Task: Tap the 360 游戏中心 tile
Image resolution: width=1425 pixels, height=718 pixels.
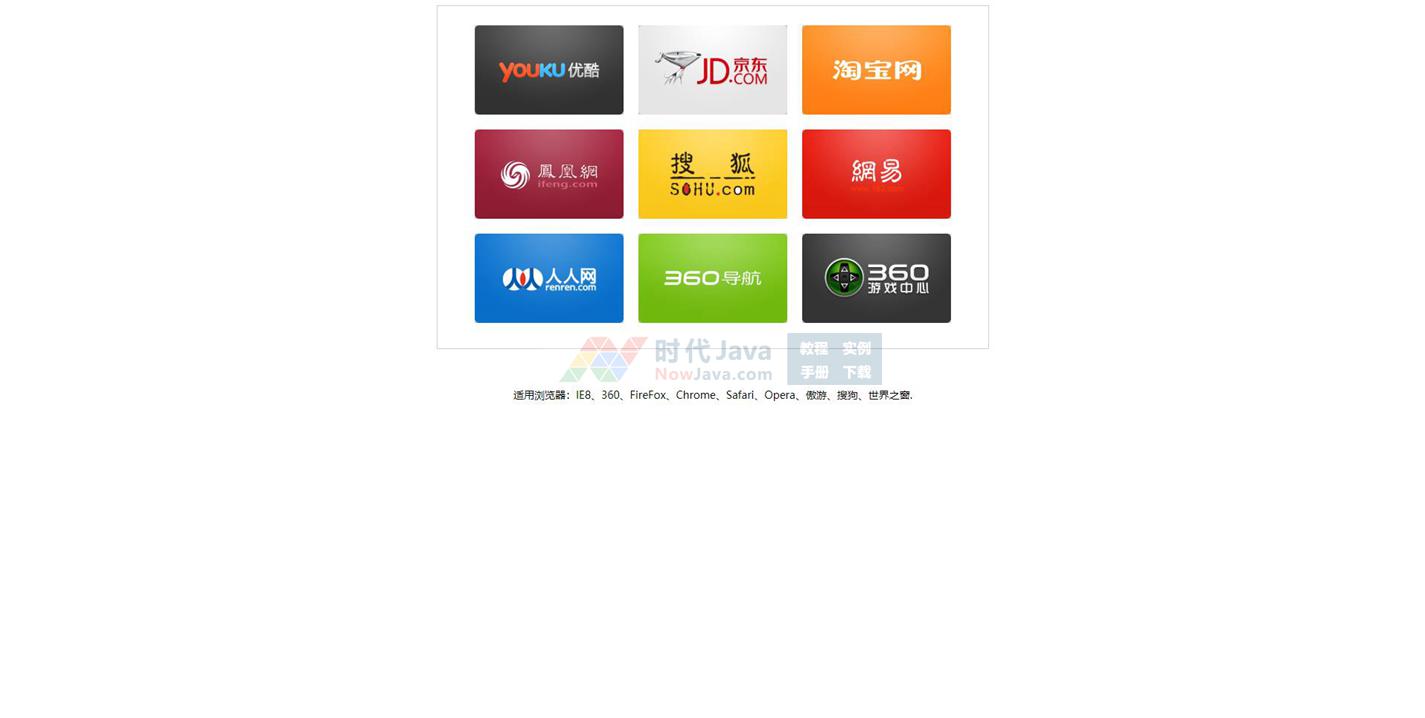Action: [876, 278]
